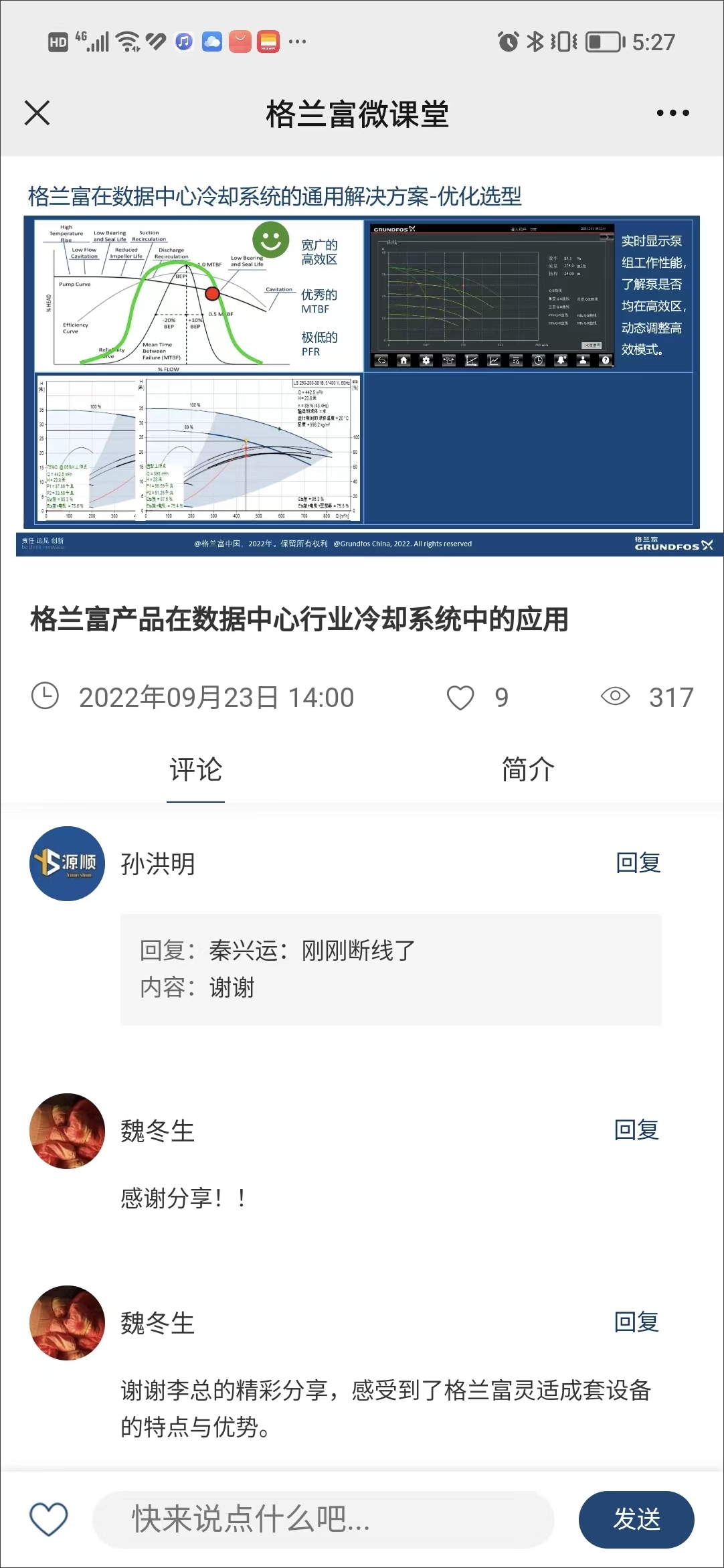
Task: Focus the 快来说点什么吧 comment field
Action: 323,1519
